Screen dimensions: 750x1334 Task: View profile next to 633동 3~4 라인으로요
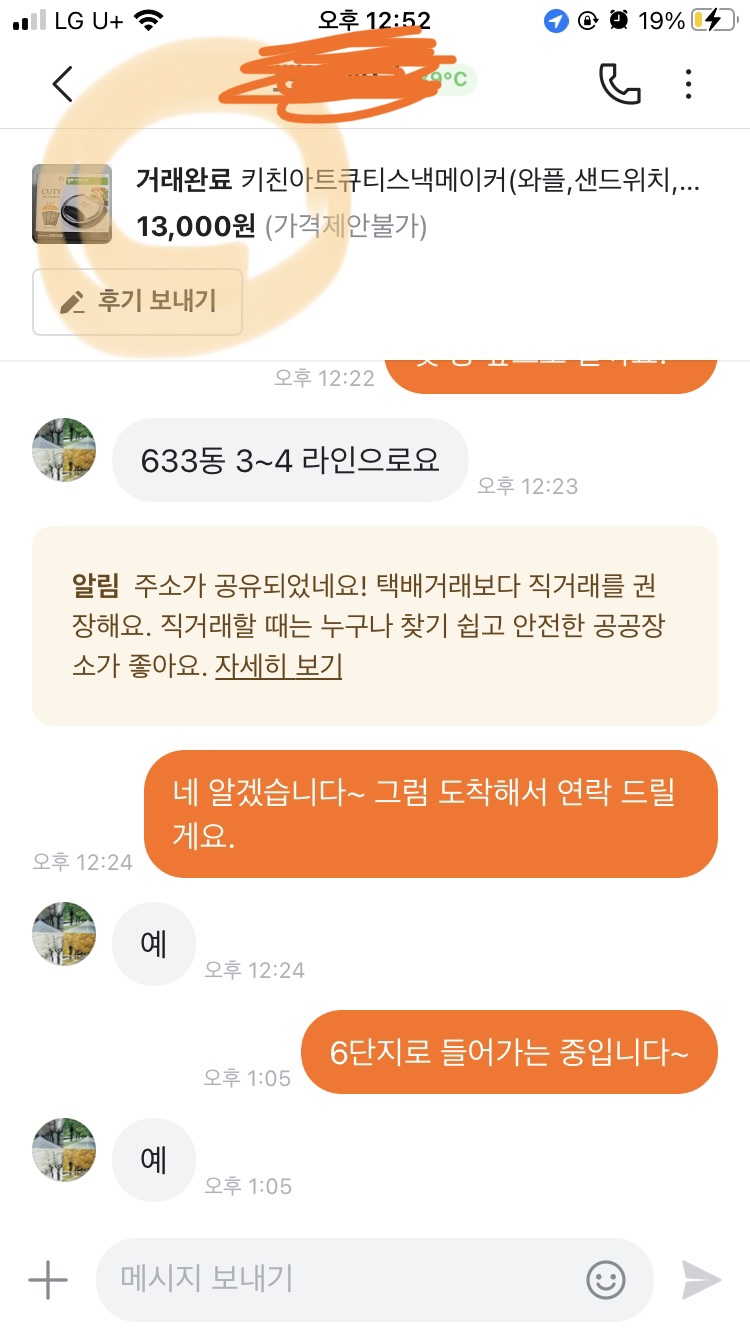(x=64, y=450)
